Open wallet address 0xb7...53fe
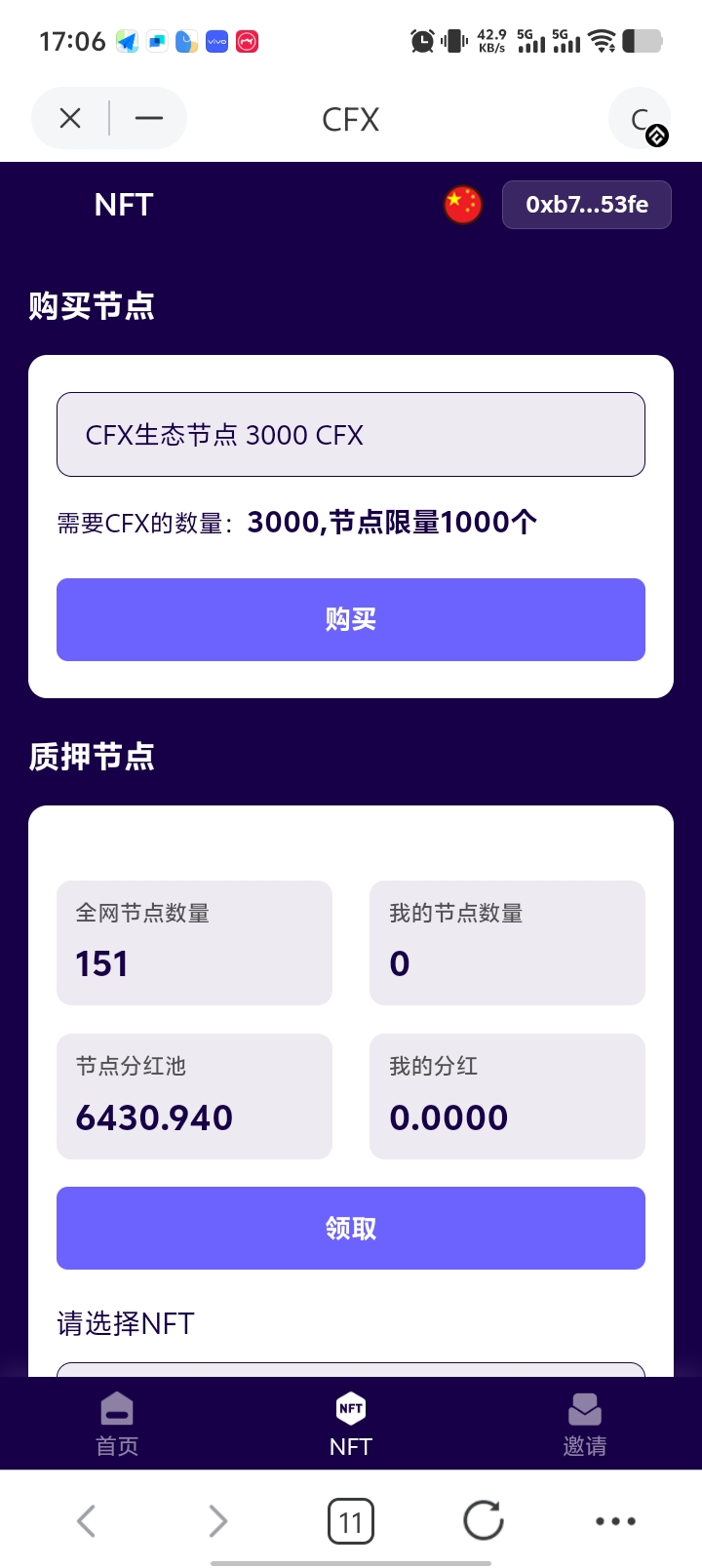Image resolution: width=702 pixels, height=1568 pixels. tap(587, 205)
